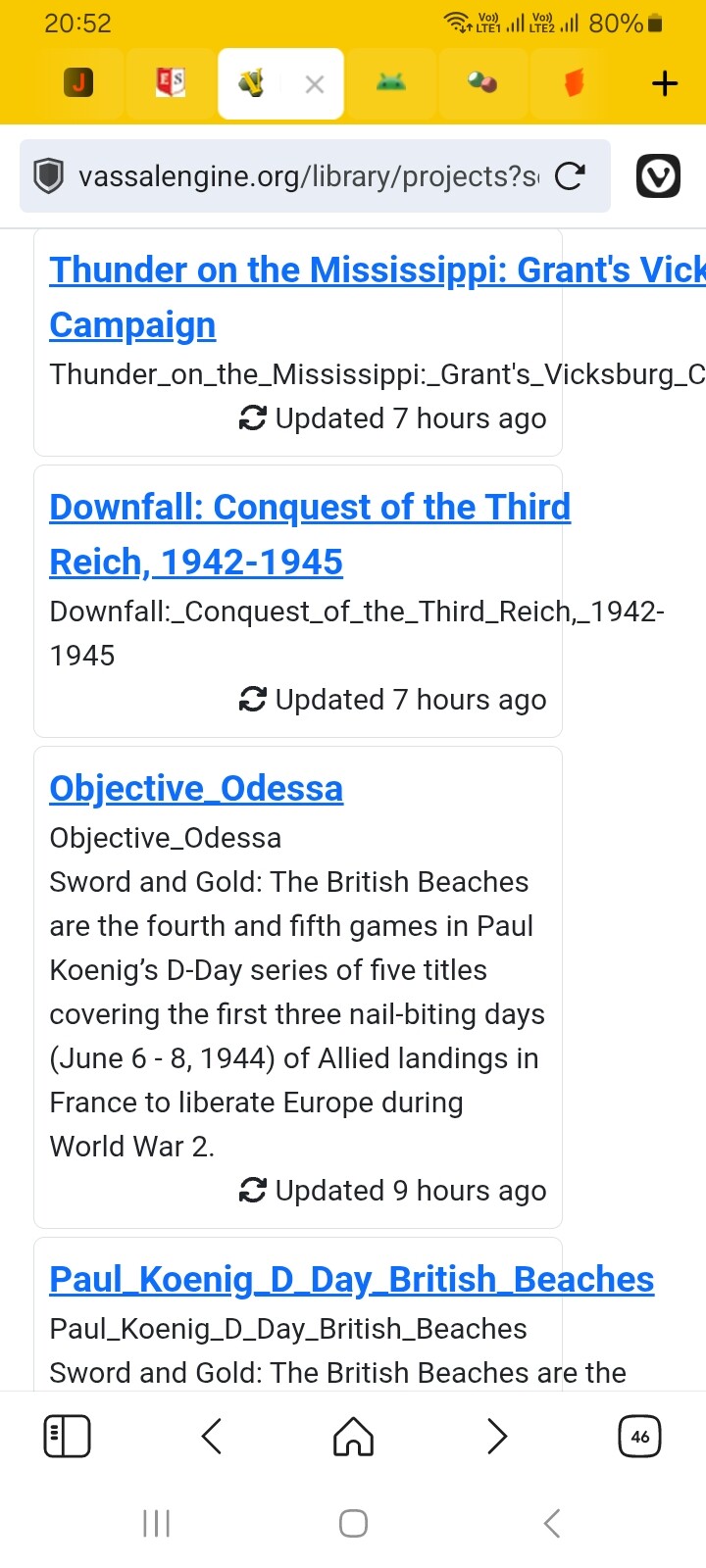Switch to the tab with J icon
Screen dimensions: 706x1568
coord(78,84)
